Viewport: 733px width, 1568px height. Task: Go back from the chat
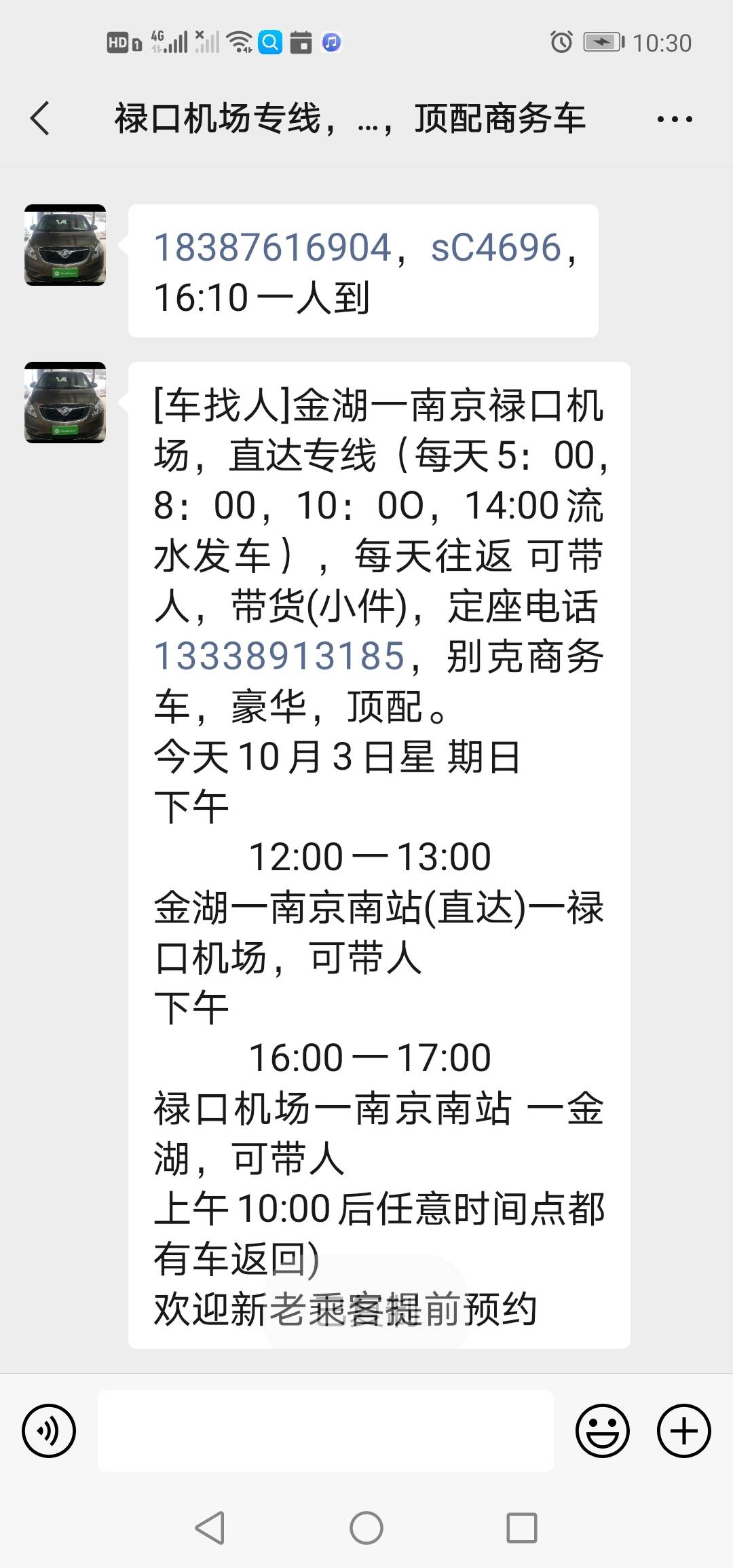pyautogui.click(x=41, y=119)
